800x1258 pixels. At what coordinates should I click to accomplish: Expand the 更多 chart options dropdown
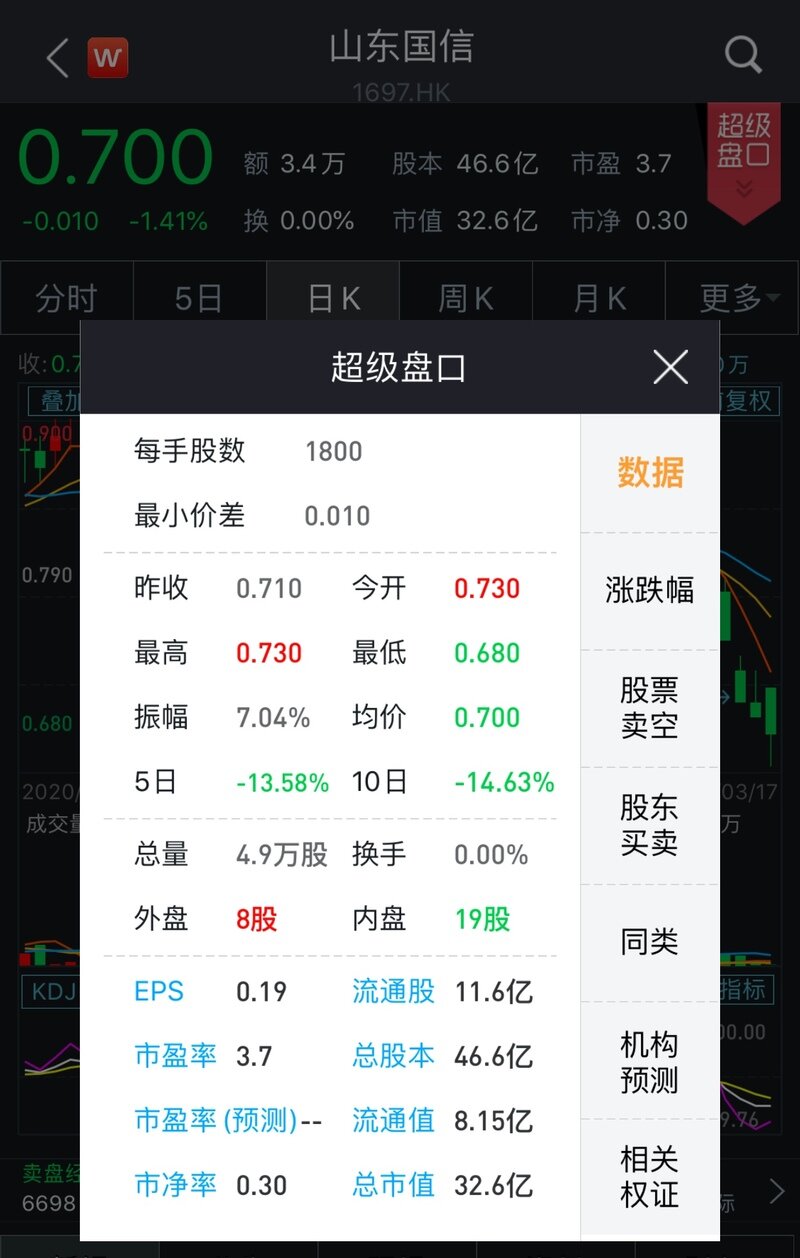[x=740, y=298]
